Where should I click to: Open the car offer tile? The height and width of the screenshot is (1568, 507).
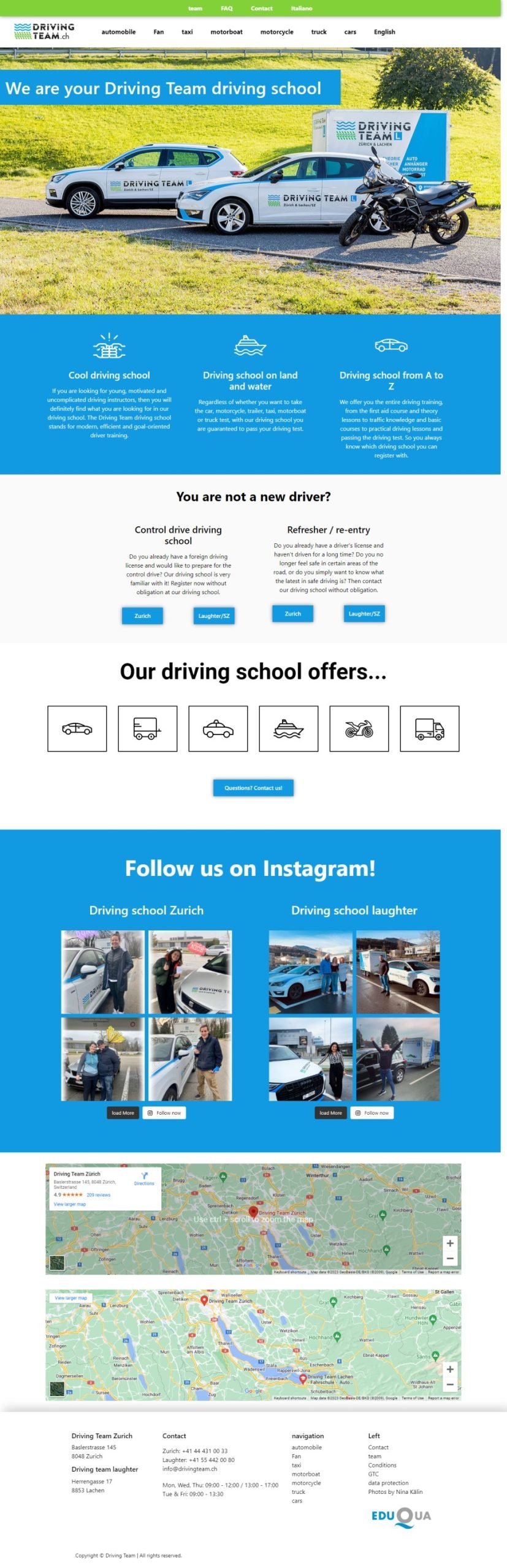coord(77,728)
